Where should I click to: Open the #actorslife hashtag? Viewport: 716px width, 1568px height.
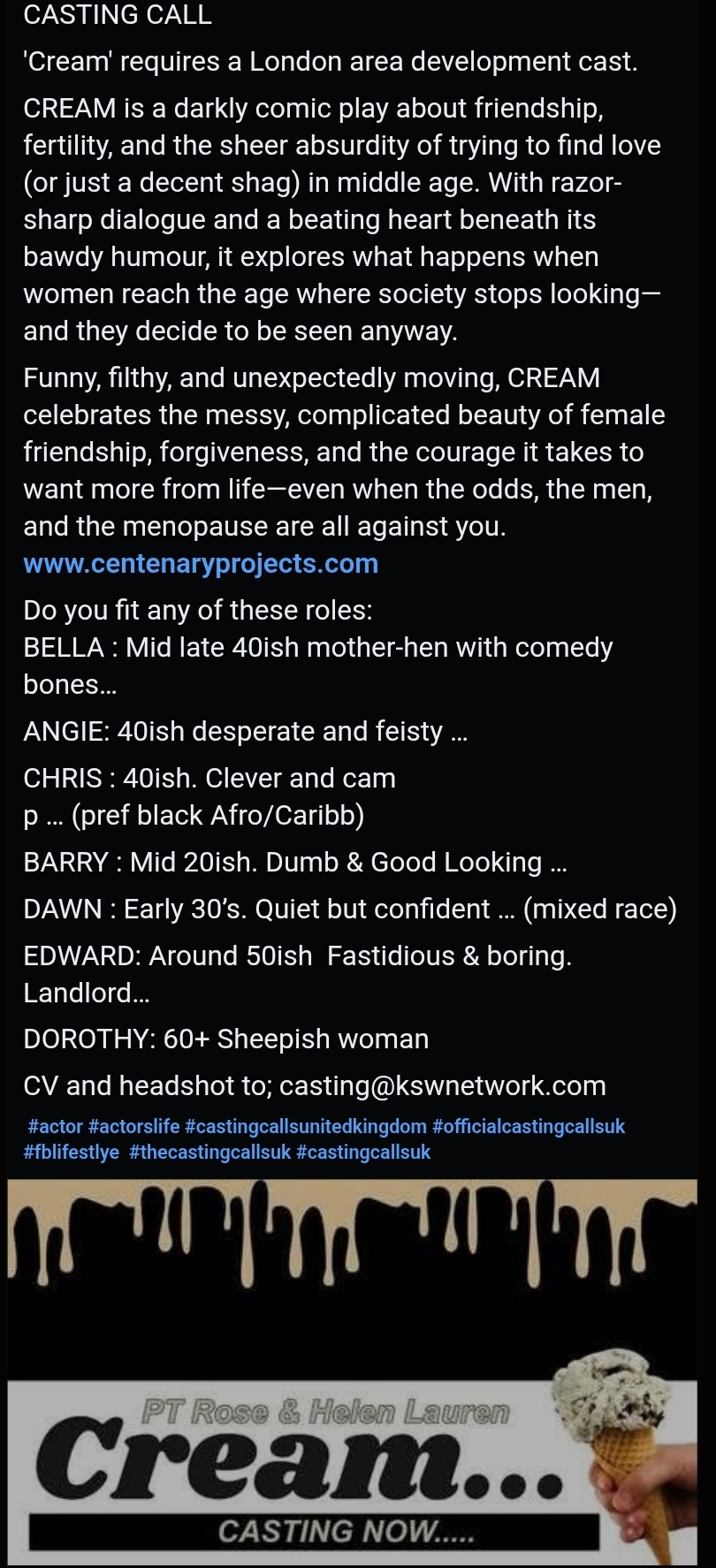134,1127
